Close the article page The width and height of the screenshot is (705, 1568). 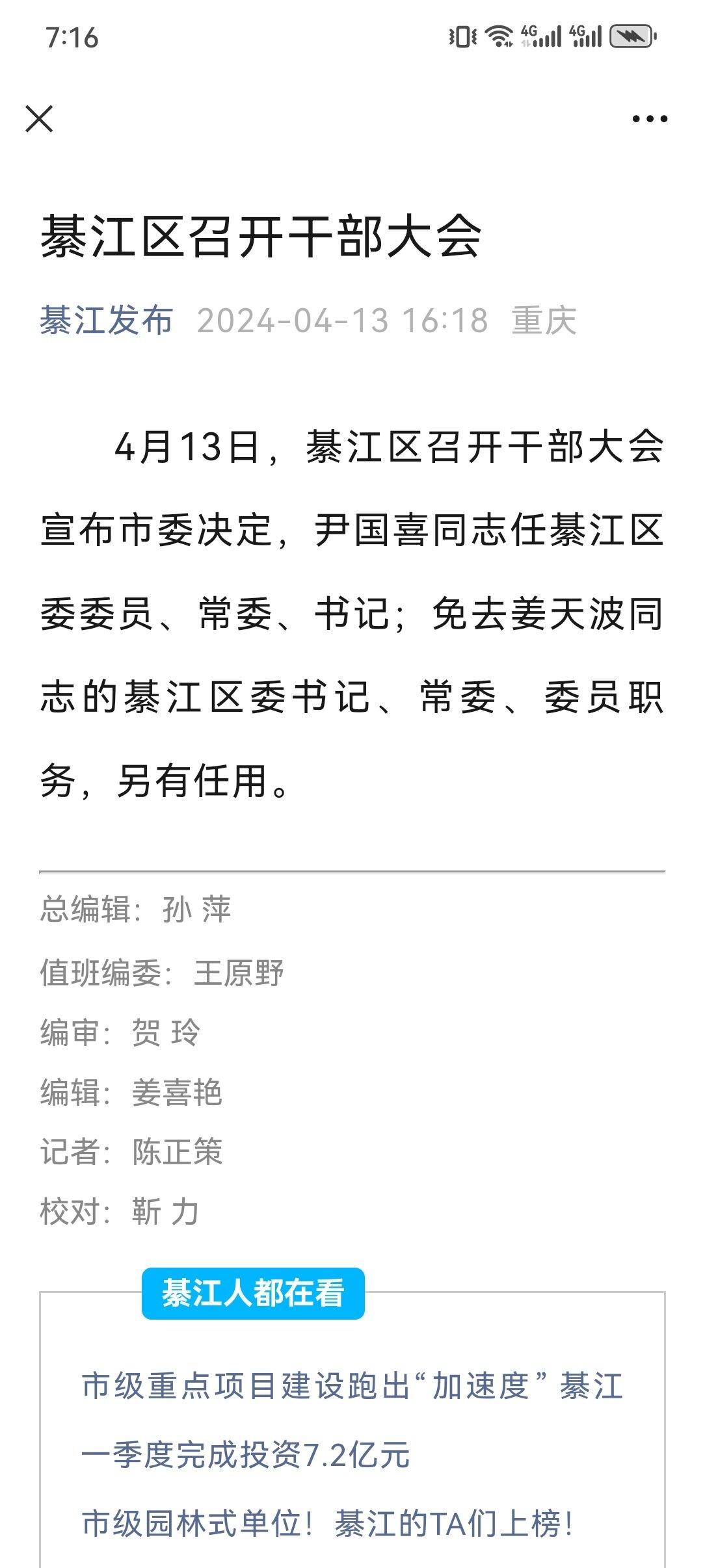point(39,119)
